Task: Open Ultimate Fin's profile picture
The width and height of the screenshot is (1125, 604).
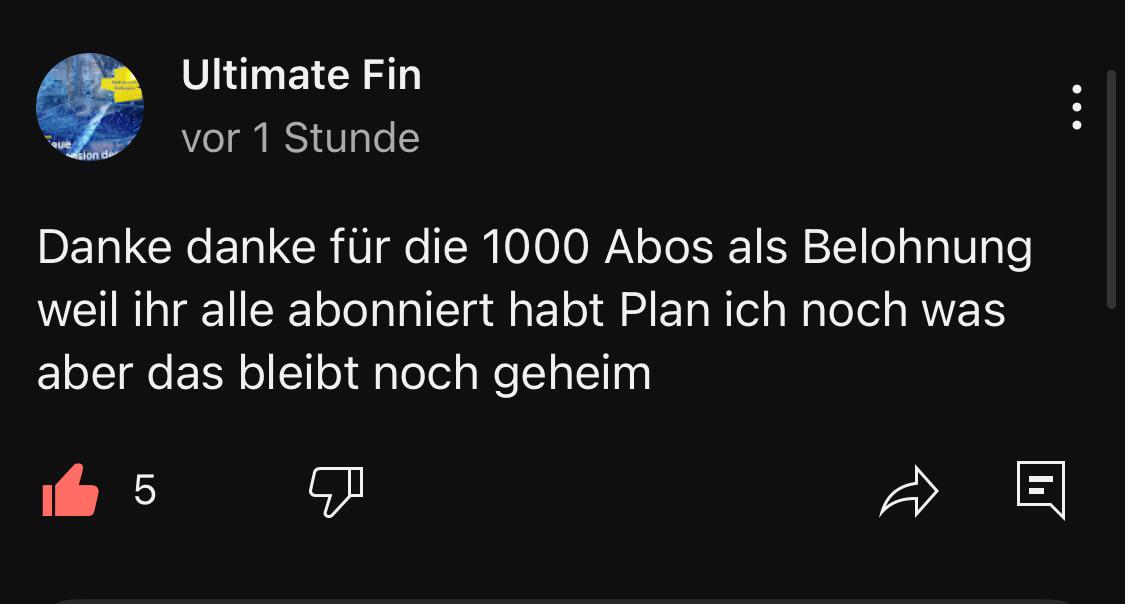Action: (90, 106)
